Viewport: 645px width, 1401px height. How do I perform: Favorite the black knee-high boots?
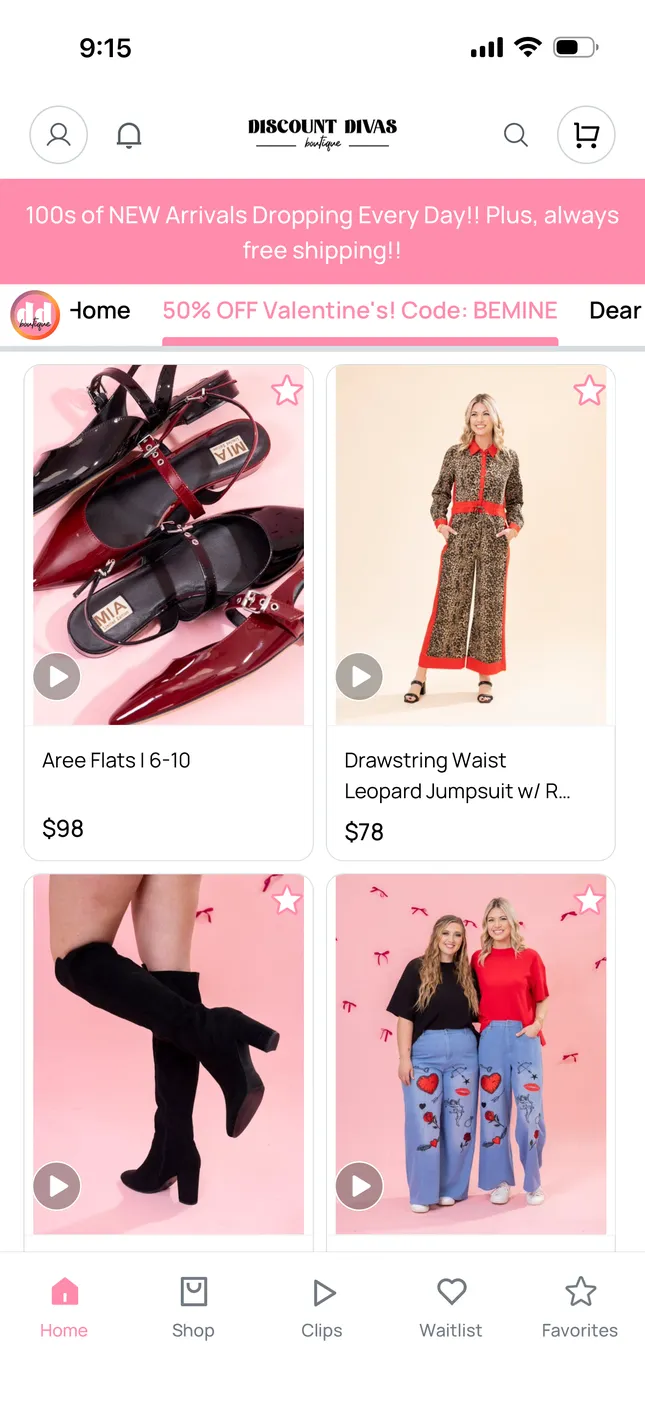(x=287, y=901)
